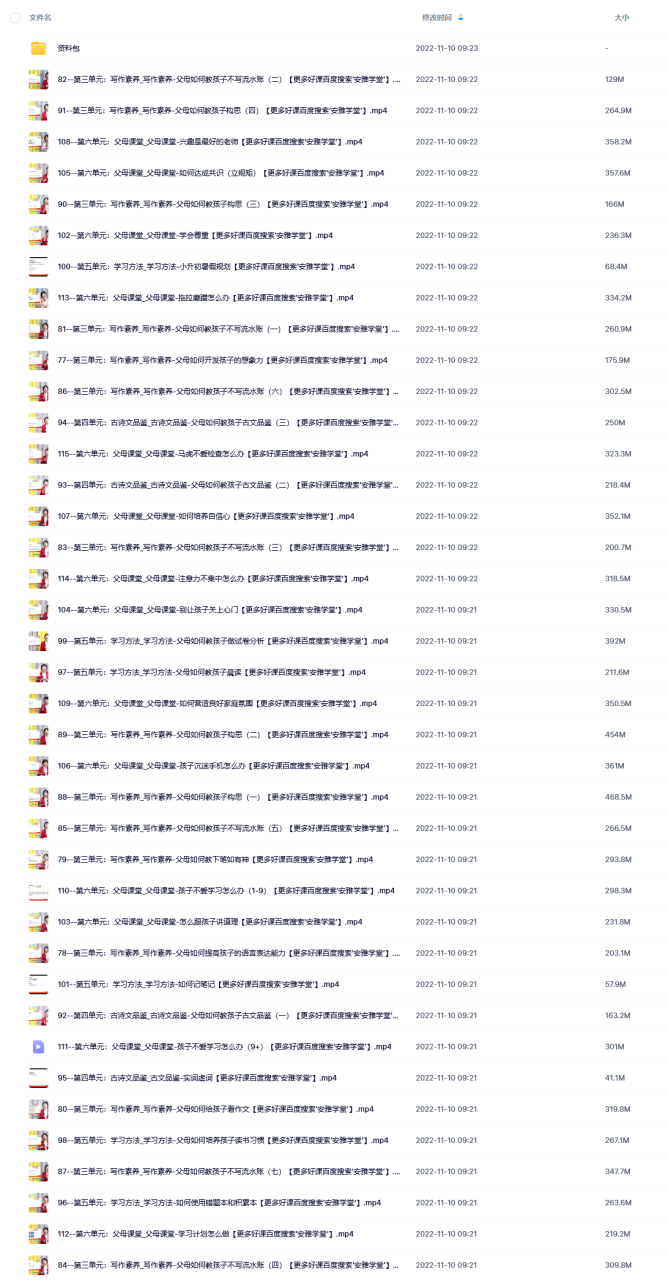Open video 105 如何达成共识（立规矩）
The height and width of the screenshot is (1280, 668).
pyautogui.click(x=220, y=173)
